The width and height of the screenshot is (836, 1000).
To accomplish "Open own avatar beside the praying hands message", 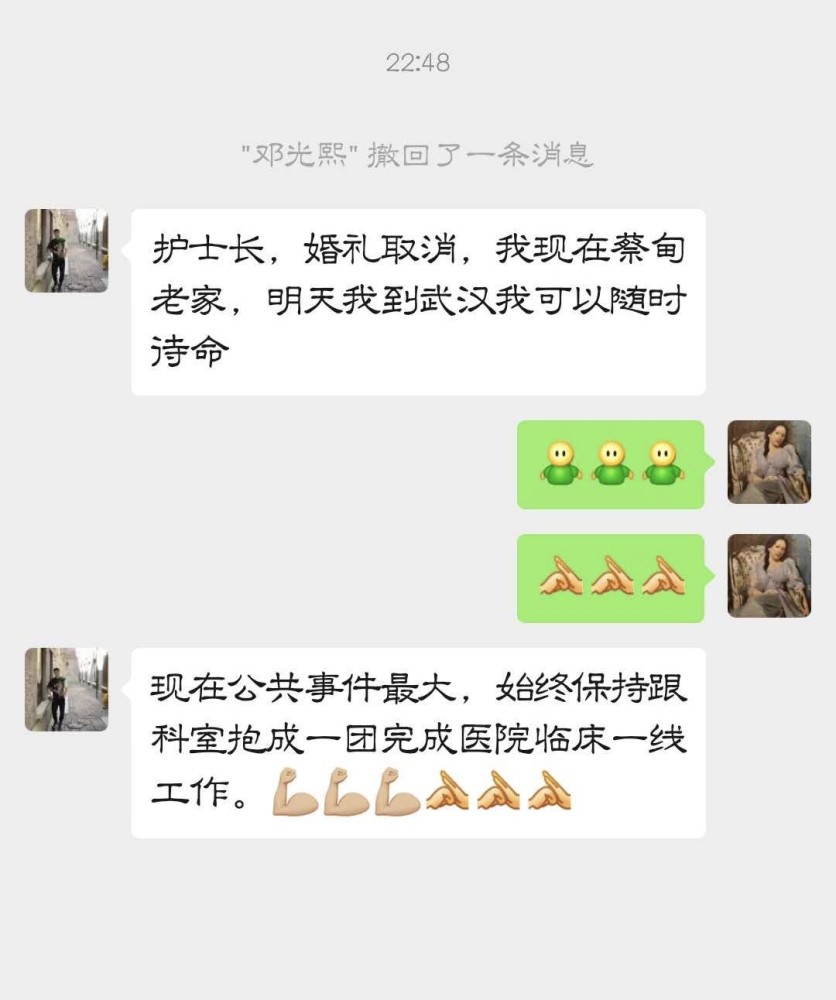I will pyautogui.click(x=768, y=576).
